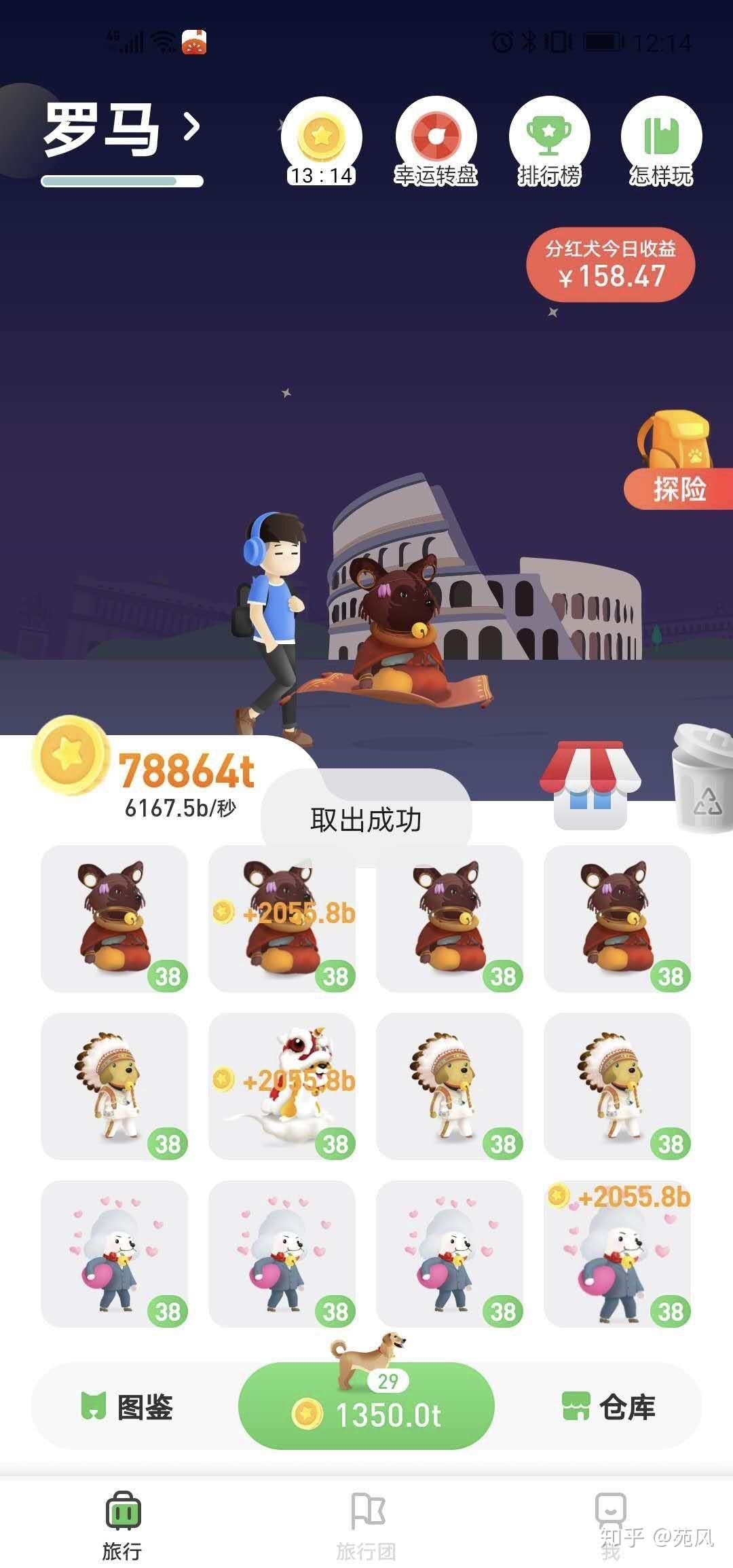The width and height of the screenshot is (733, 1568).
Task: Open the 罗马 city selector
Action: point(122,129)
